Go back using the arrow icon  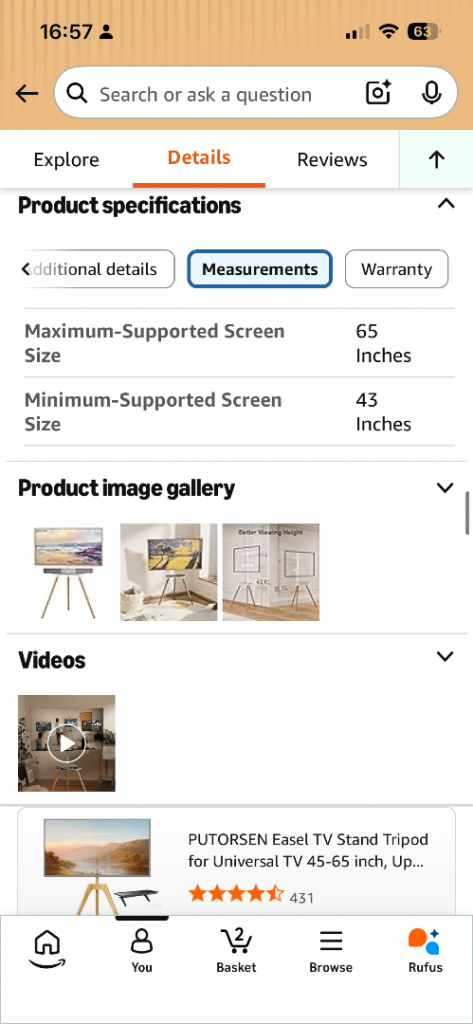pyautogui.click(x=26, y=94)
